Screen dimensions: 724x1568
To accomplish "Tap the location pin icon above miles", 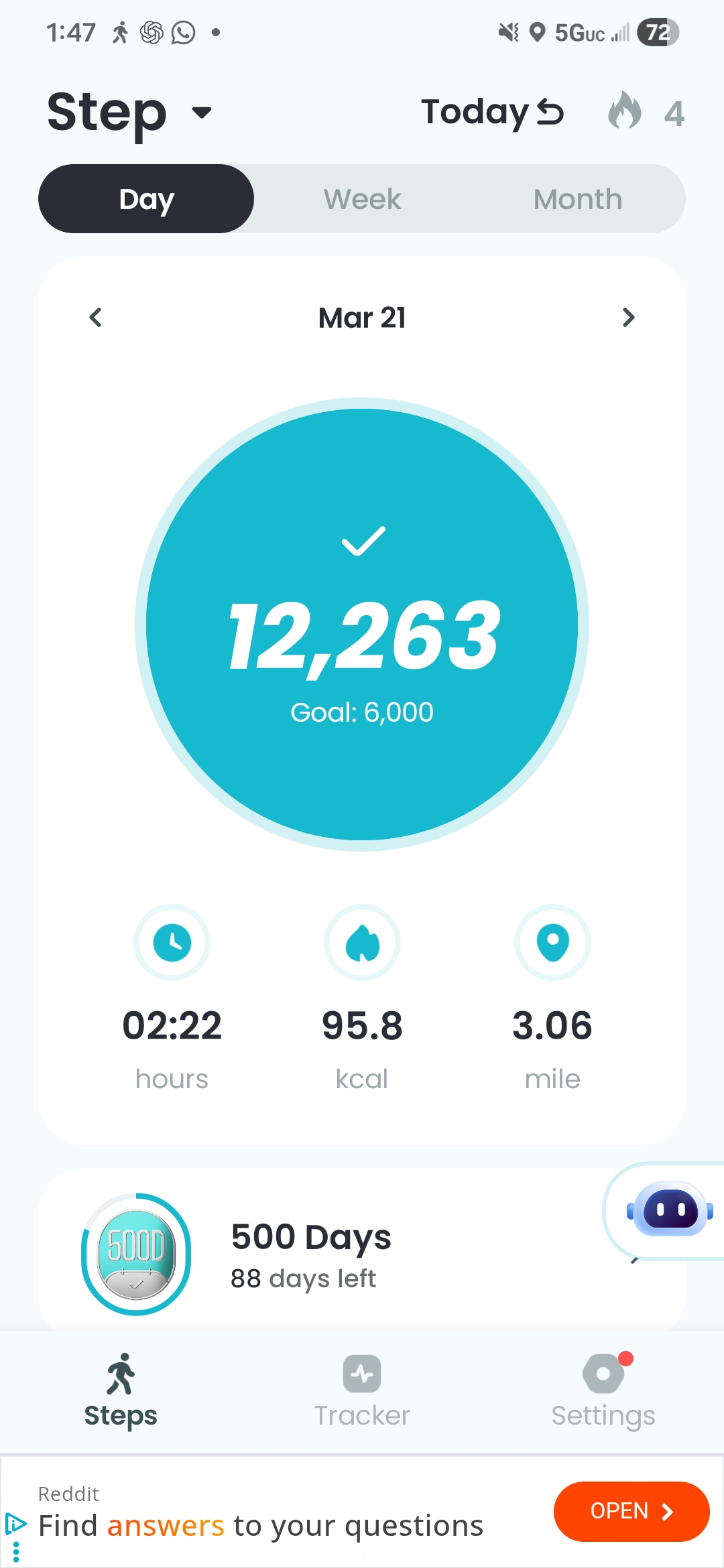I will point(552,942).
